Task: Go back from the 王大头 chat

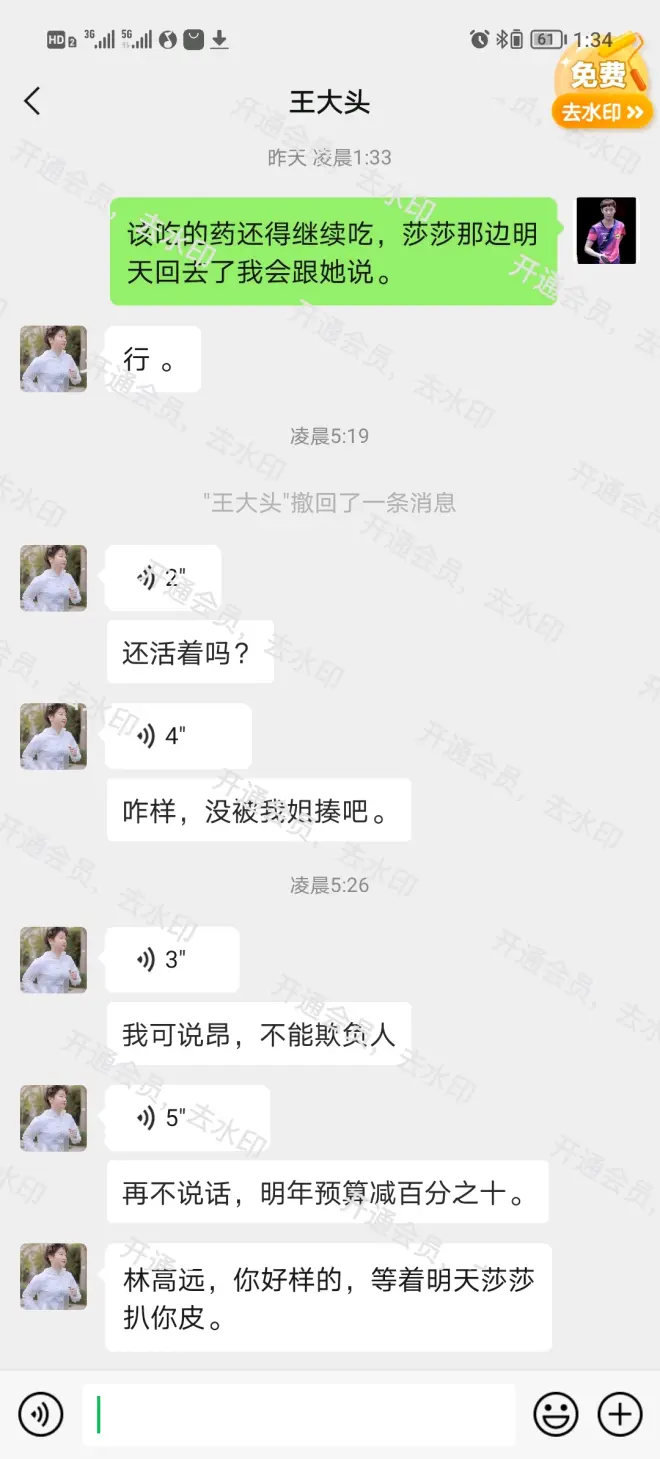Action: click(33, 101)
